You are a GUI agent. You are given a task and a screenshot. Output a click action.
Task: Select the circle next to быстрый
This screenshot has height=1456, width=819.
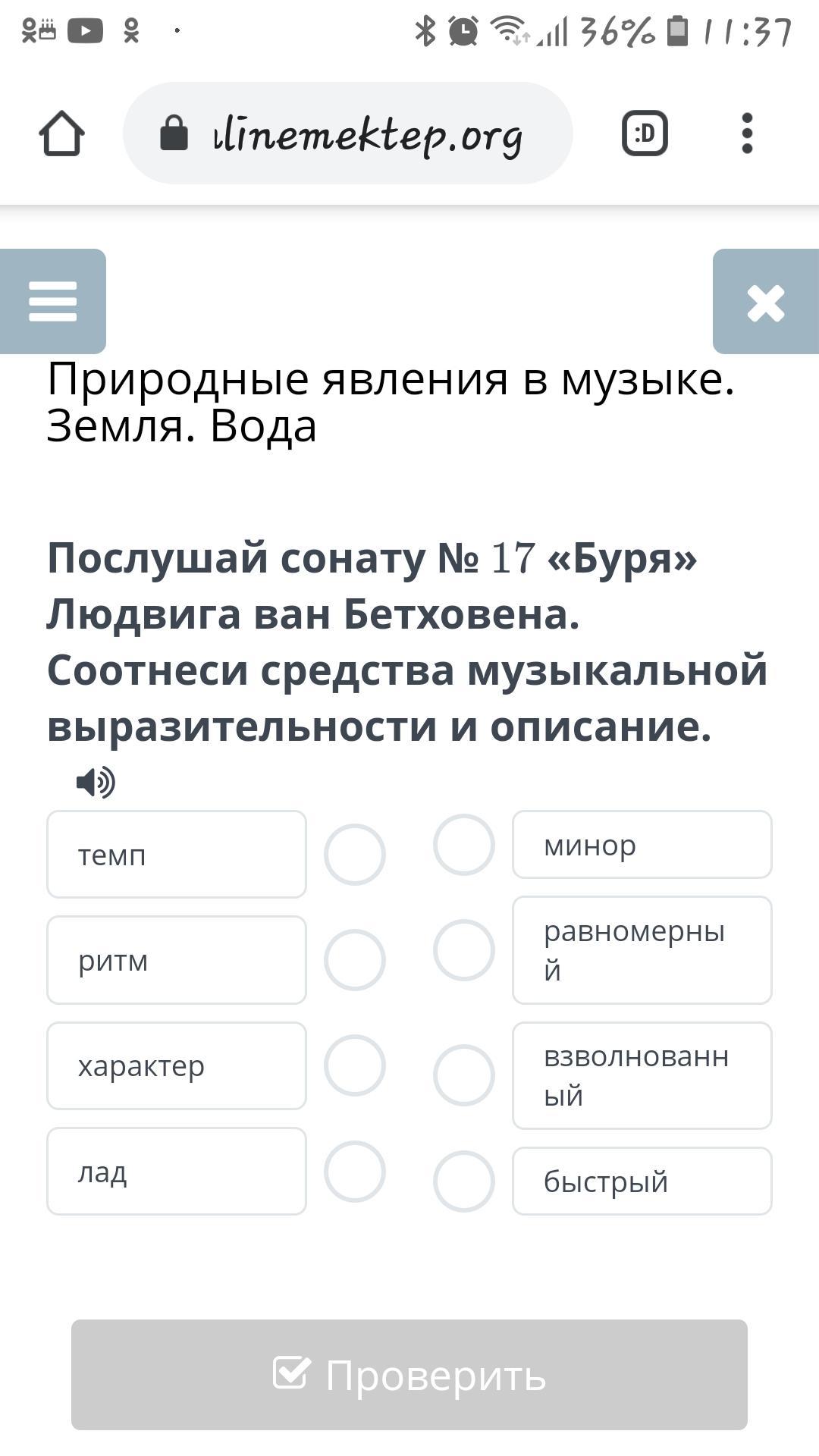click(464, 1181)
